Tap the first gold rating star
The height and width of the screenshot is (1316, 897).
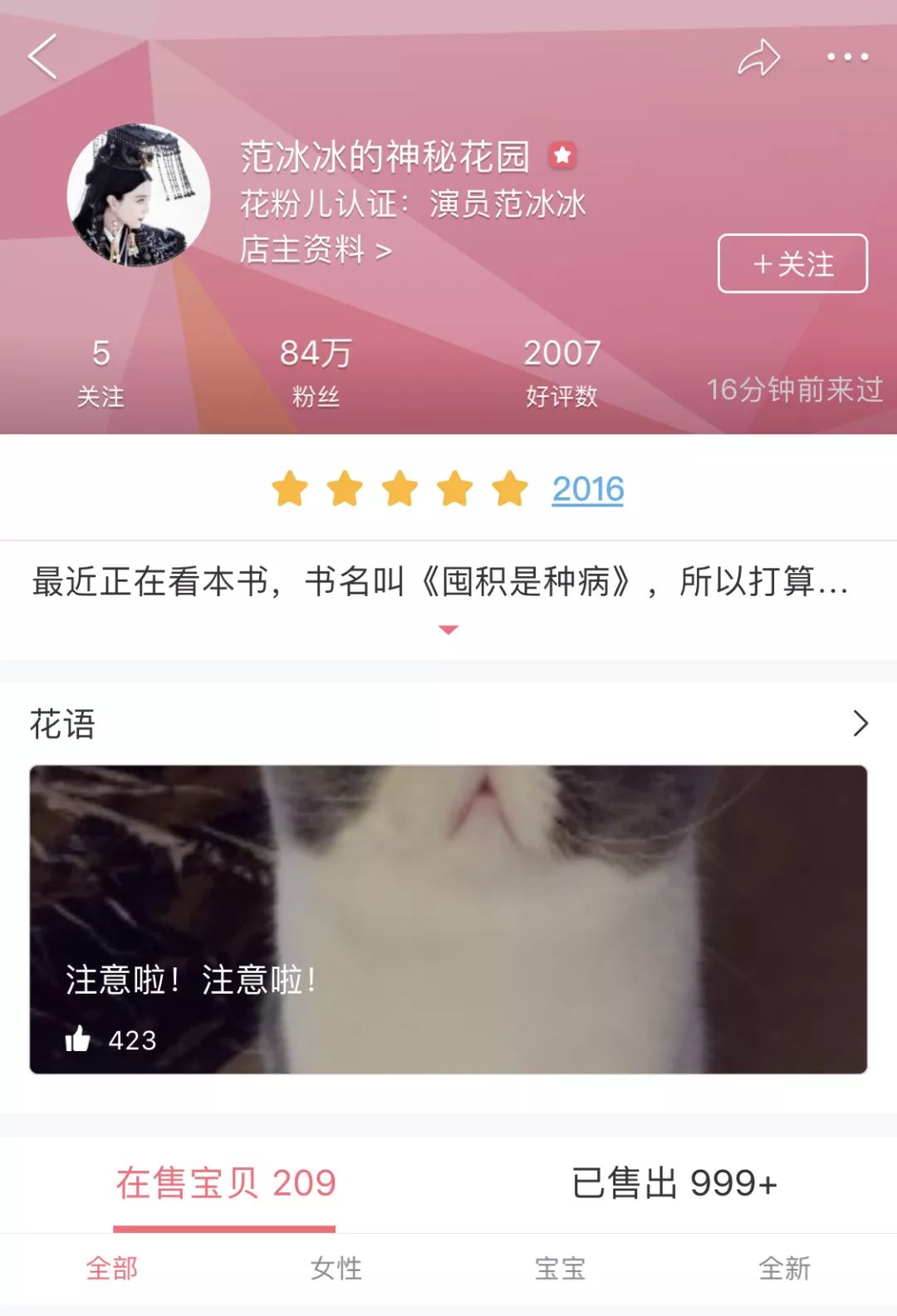[290, 490]
